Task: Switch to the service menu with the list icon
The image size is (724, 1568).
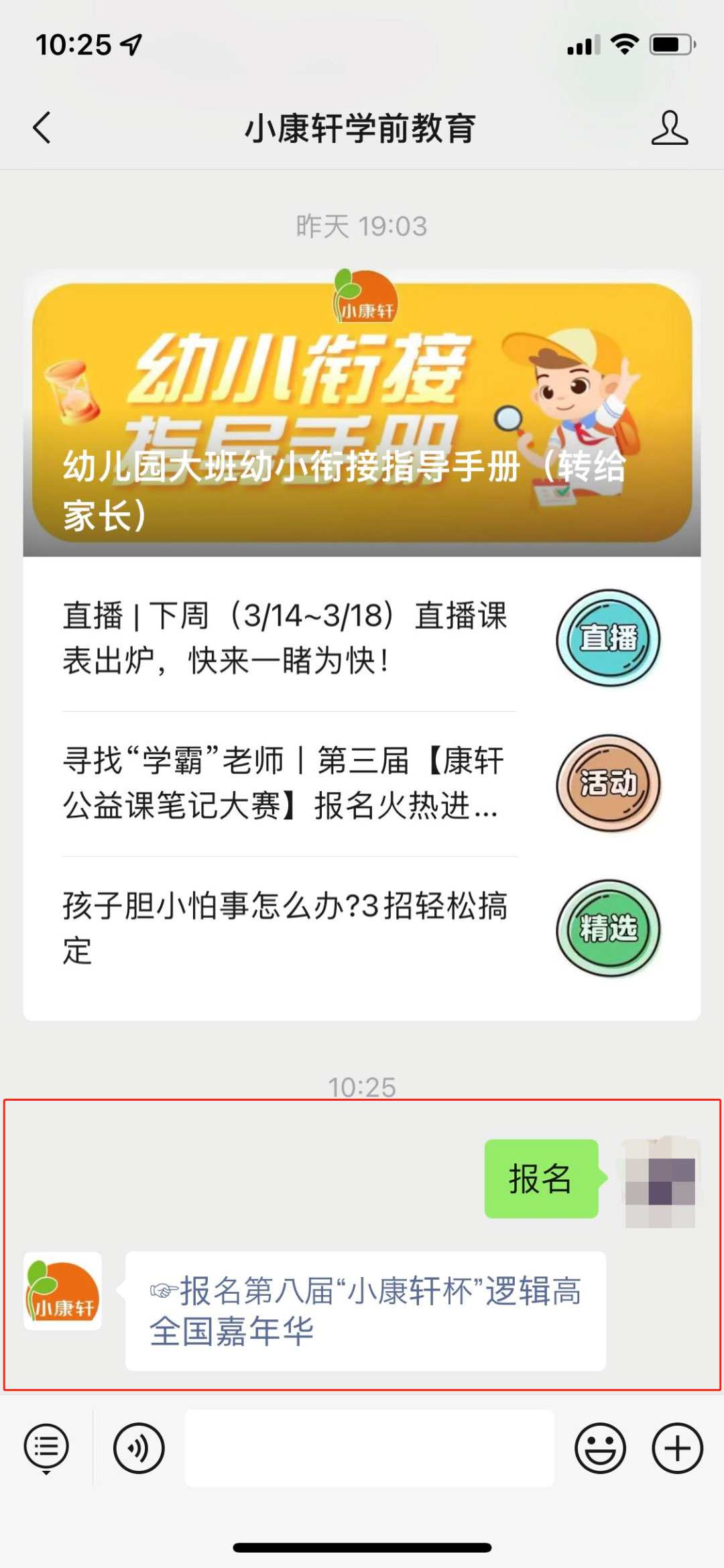Action: [46, 1448]
